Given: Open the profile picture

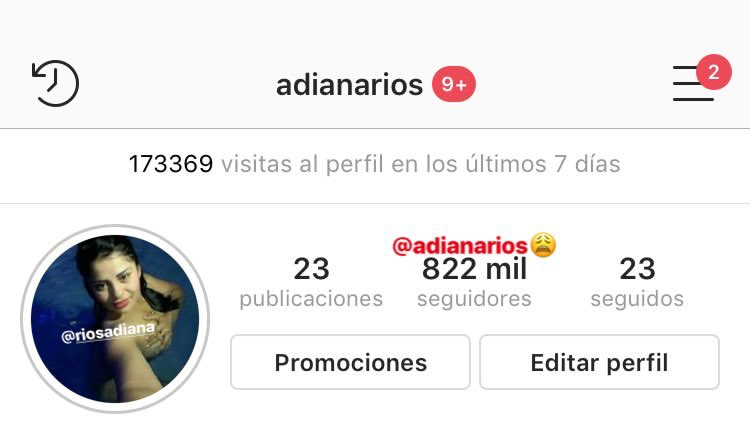Looking at the screenshot, I should click(115, 319).
